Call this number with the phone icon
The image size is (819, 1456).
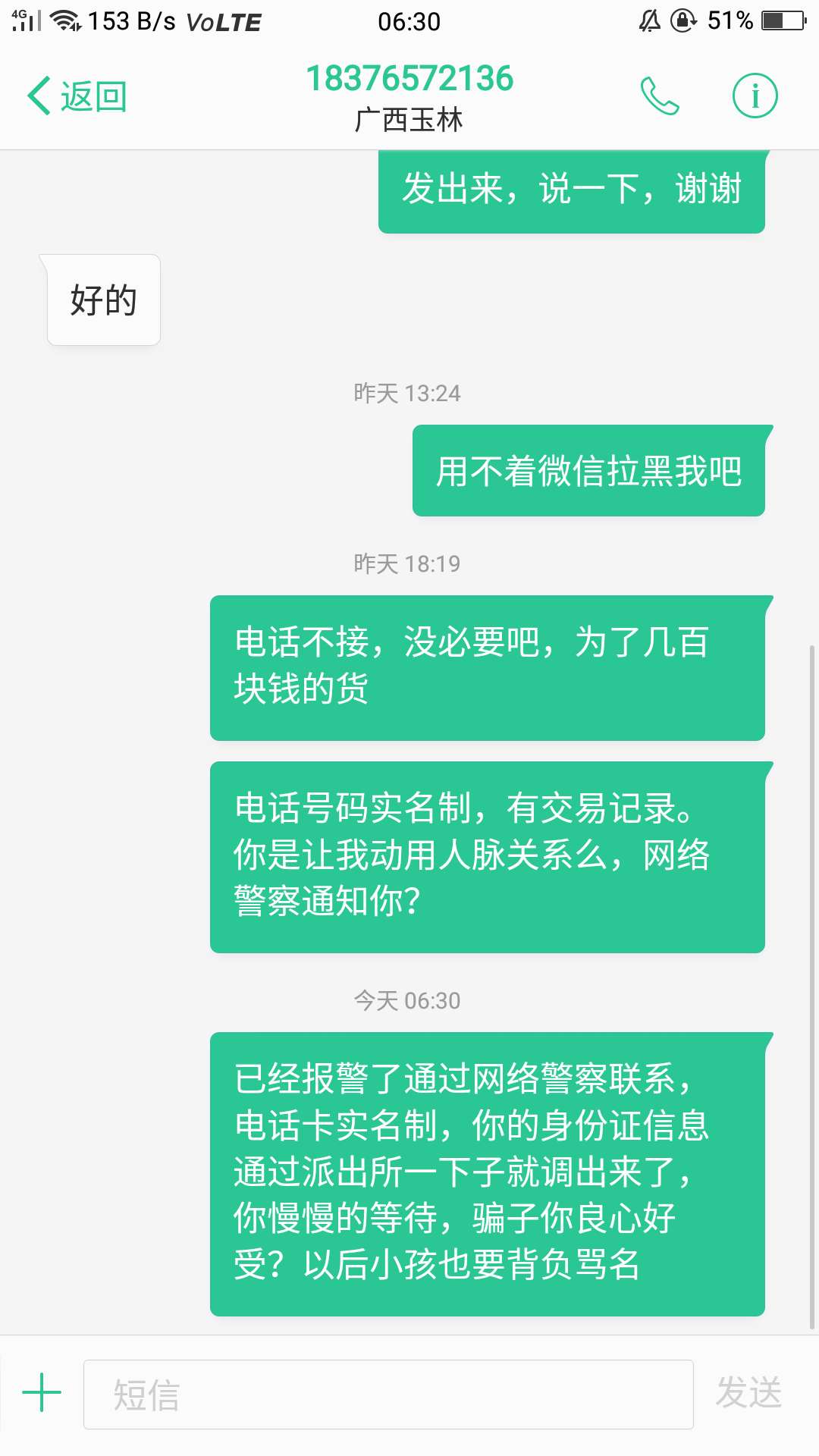[660, 96]
